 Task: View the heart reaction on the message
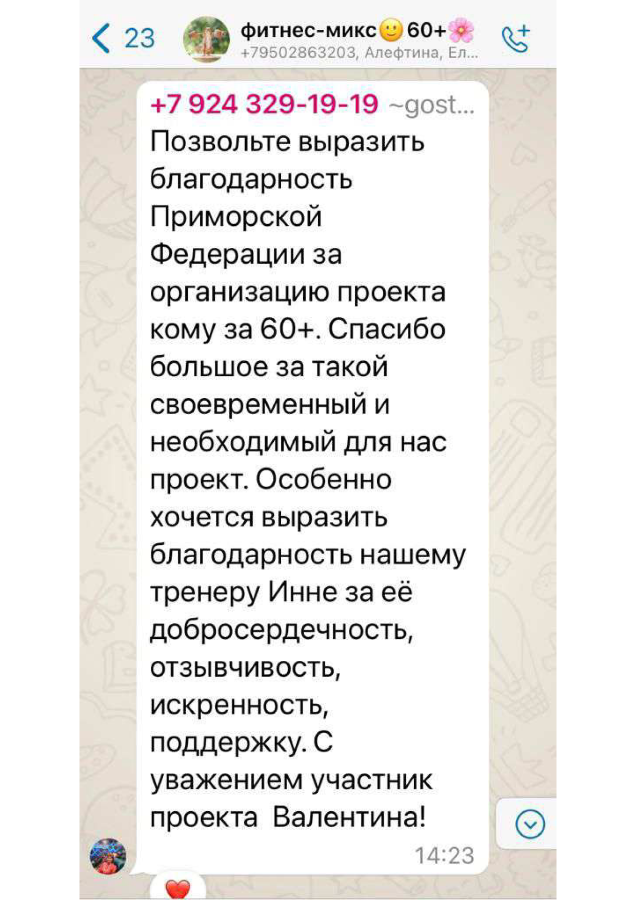tap(177, 888)
